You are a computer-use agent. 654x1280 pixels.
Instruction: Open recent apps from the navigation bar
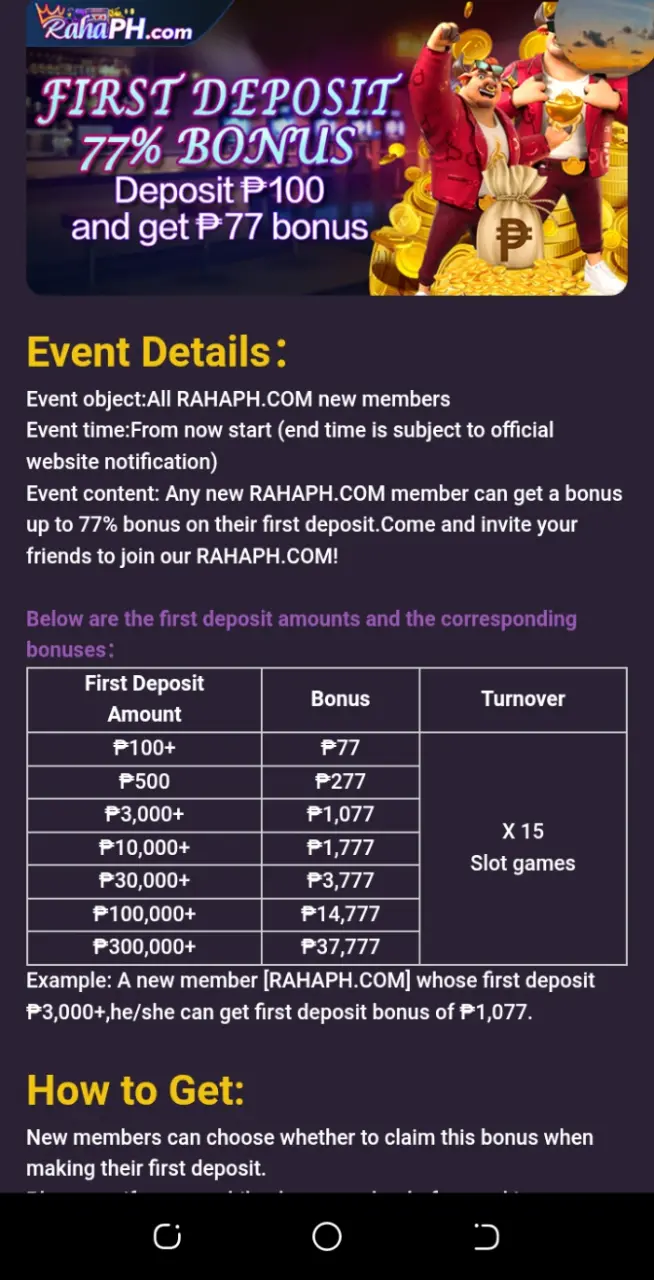point(167,1237)
